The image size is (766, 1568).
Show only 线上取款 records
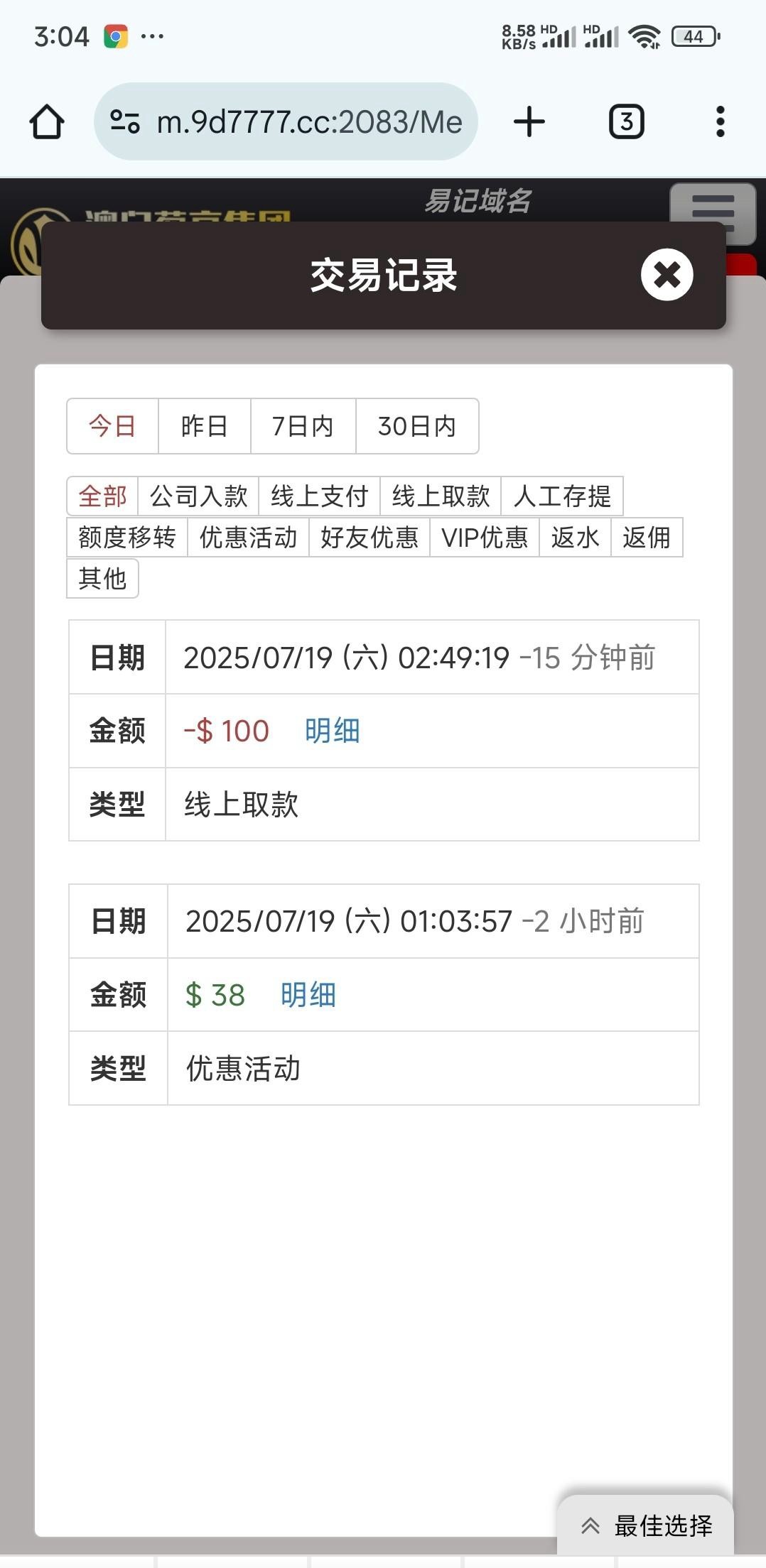coord(441,496)
